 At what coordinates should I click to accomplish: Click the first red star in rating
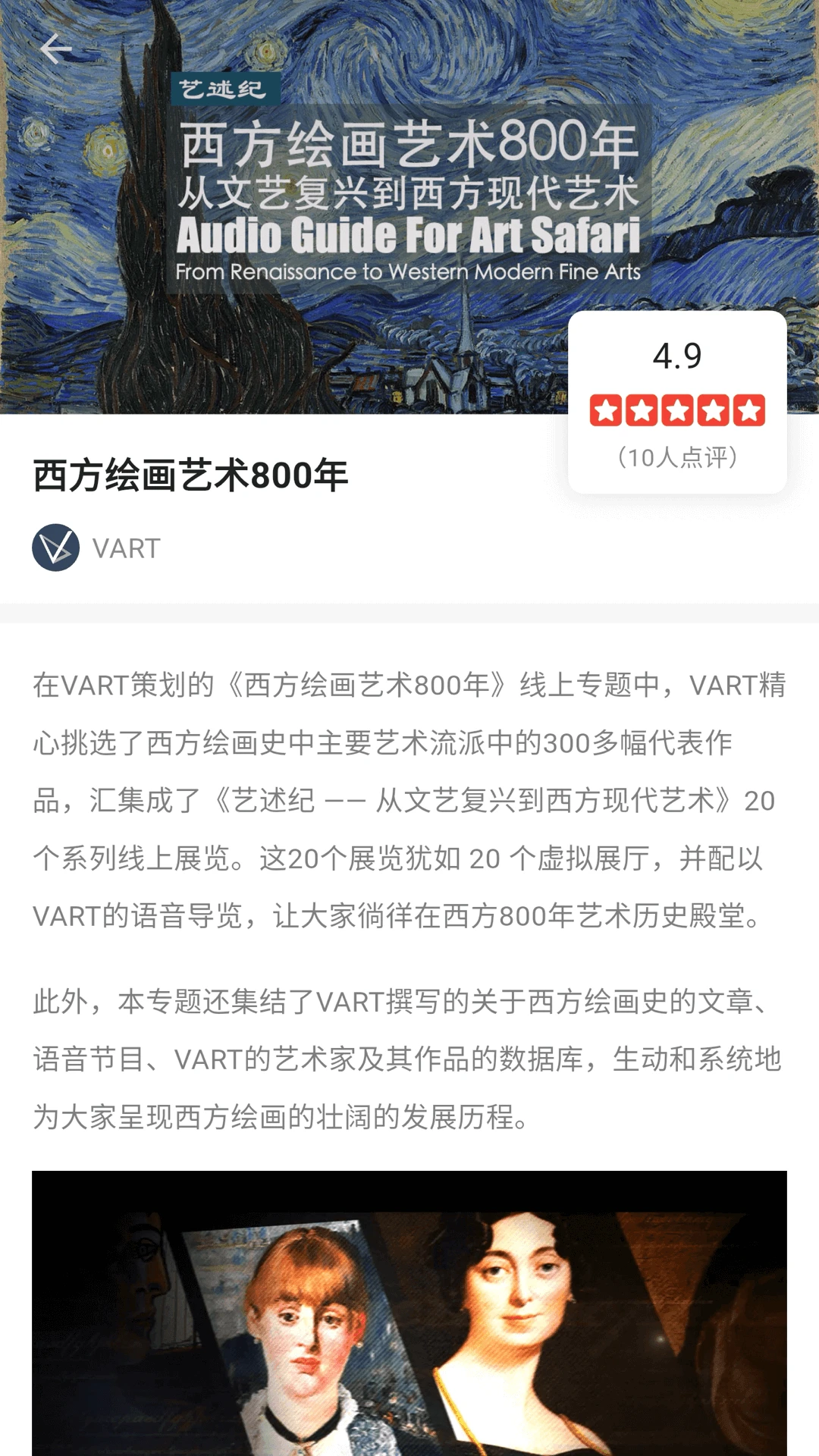click(x=607, y=409)
